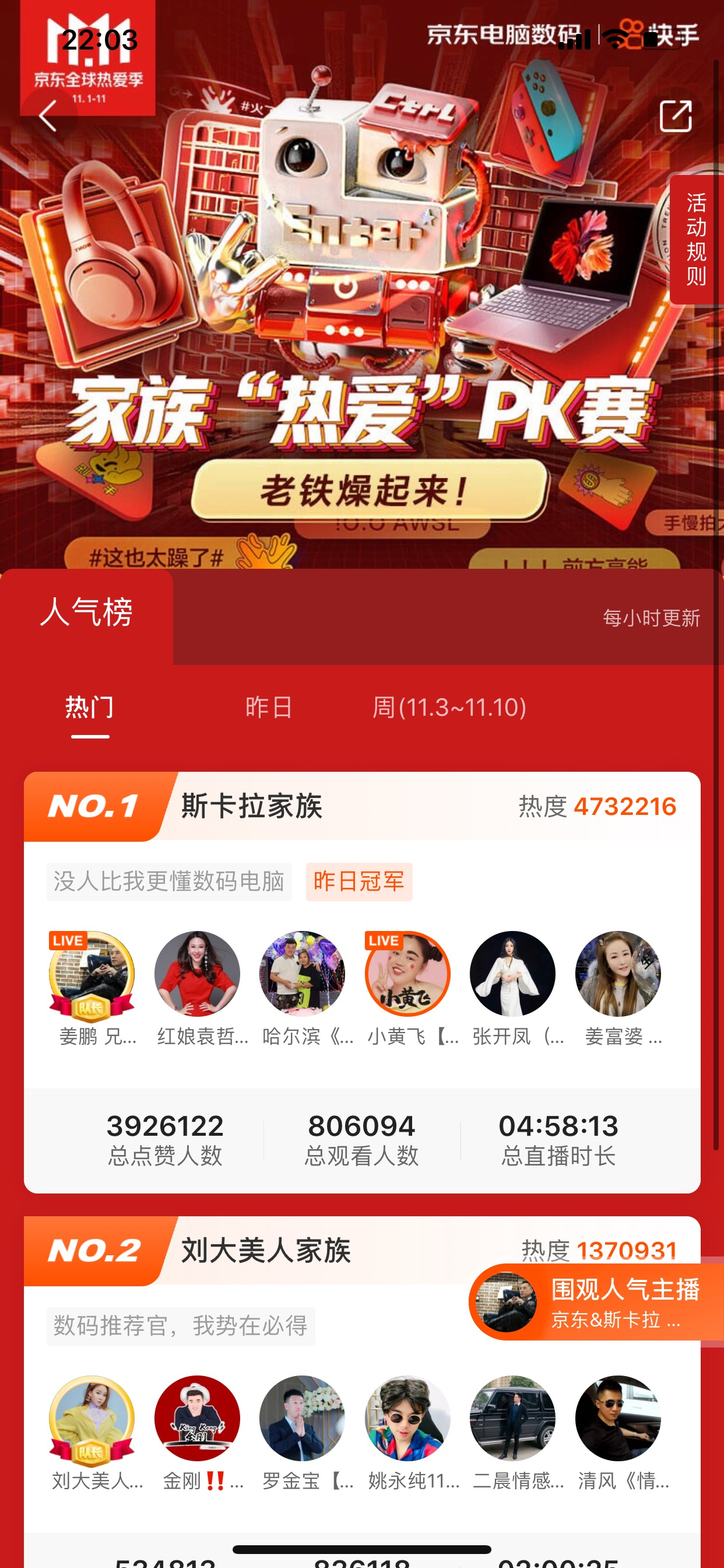Select the 人气榜 tab
The width and height of the screenshot is (724, 1568).
point(86,612)
